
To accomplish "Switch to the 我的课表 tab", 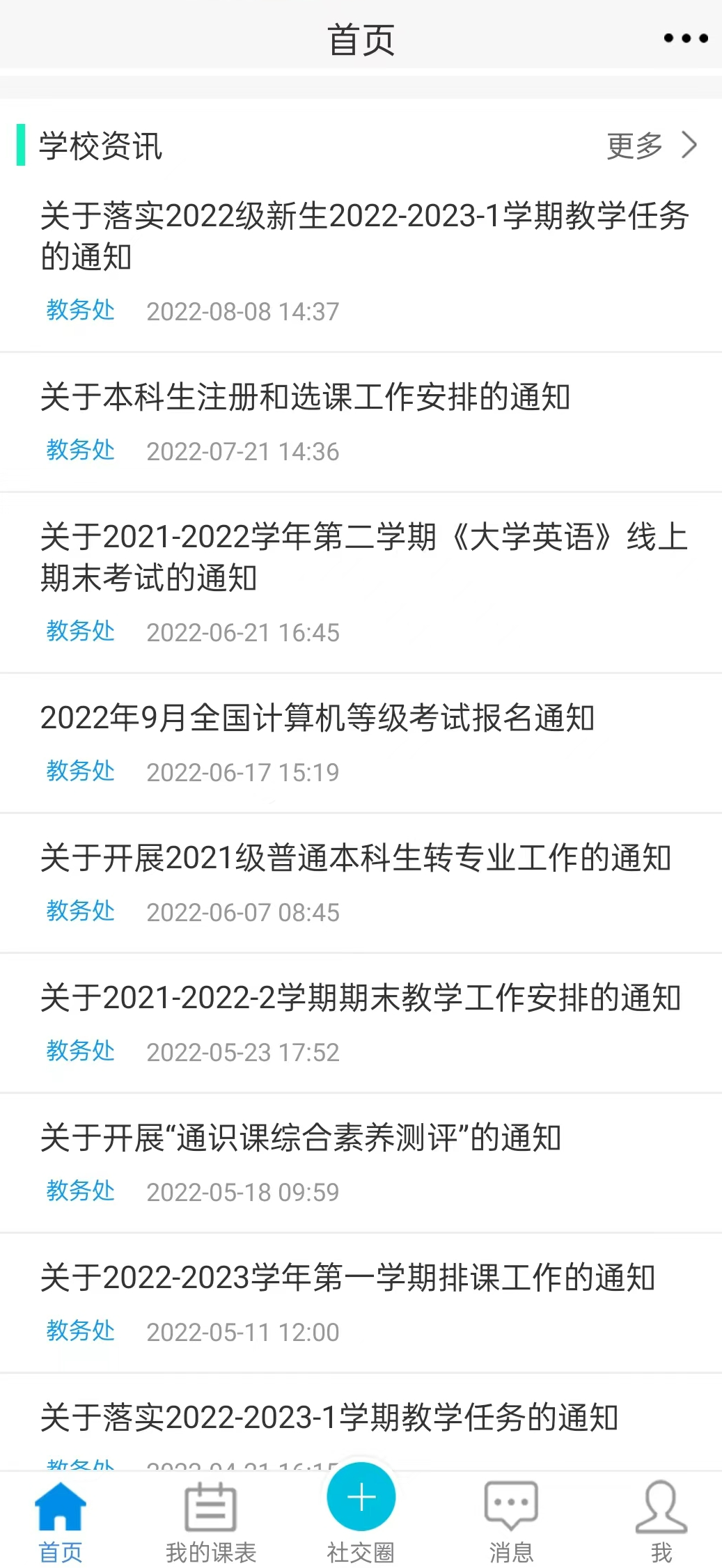I will tap(210, 1522).
